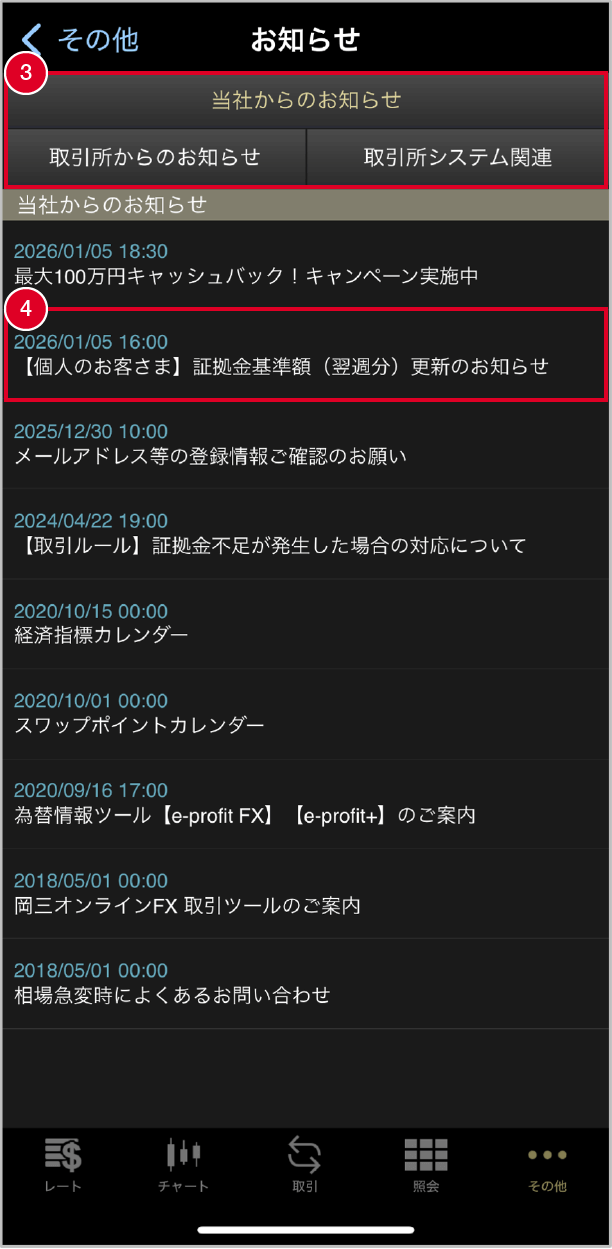Open スワップポイントカレンダー
612x1249 pixels.
(306, 713)
